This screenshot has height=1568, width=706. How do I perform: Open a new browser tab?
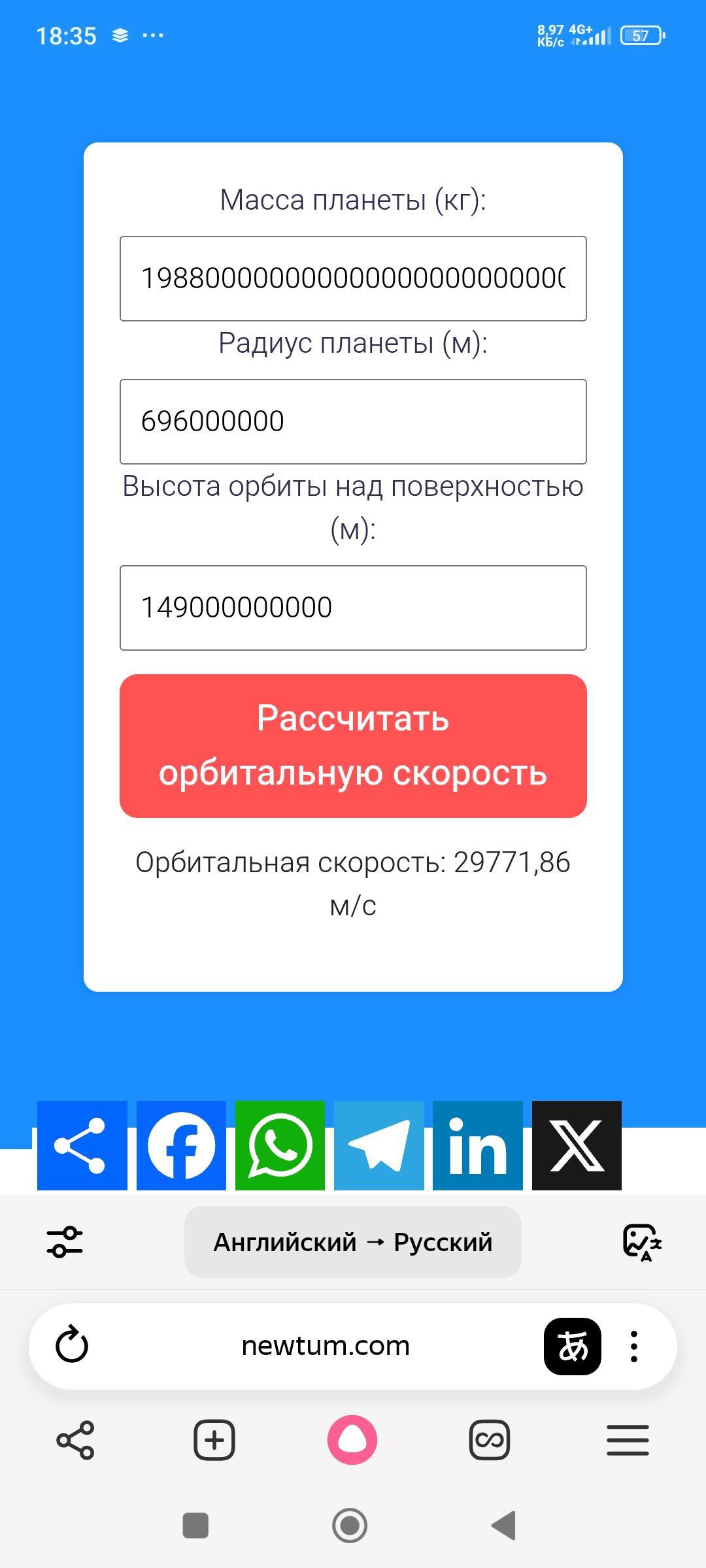(214, 1440)
